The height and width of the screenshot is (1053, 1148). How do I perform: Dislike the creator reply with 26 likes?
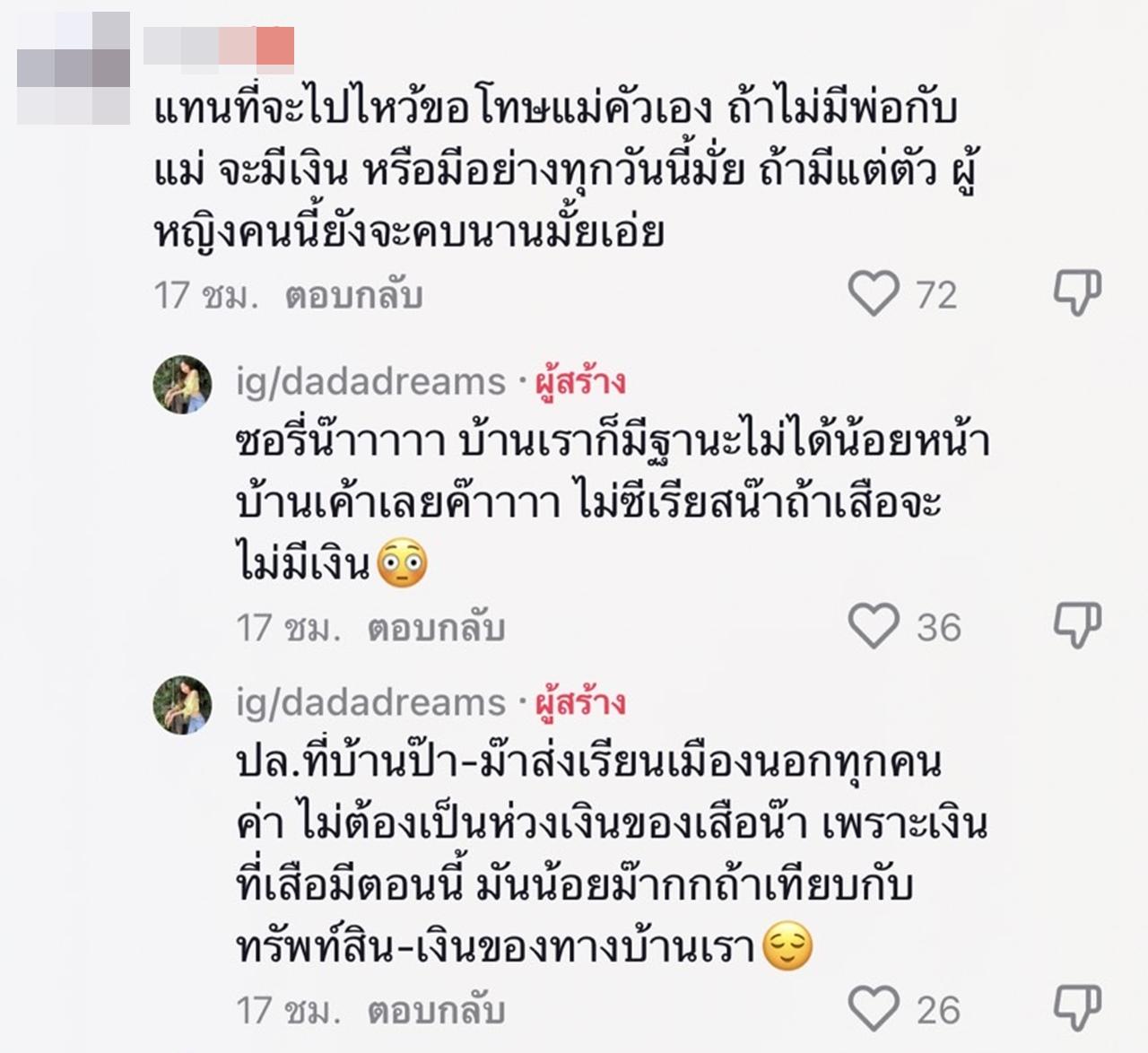[x=1076, y=1008]
